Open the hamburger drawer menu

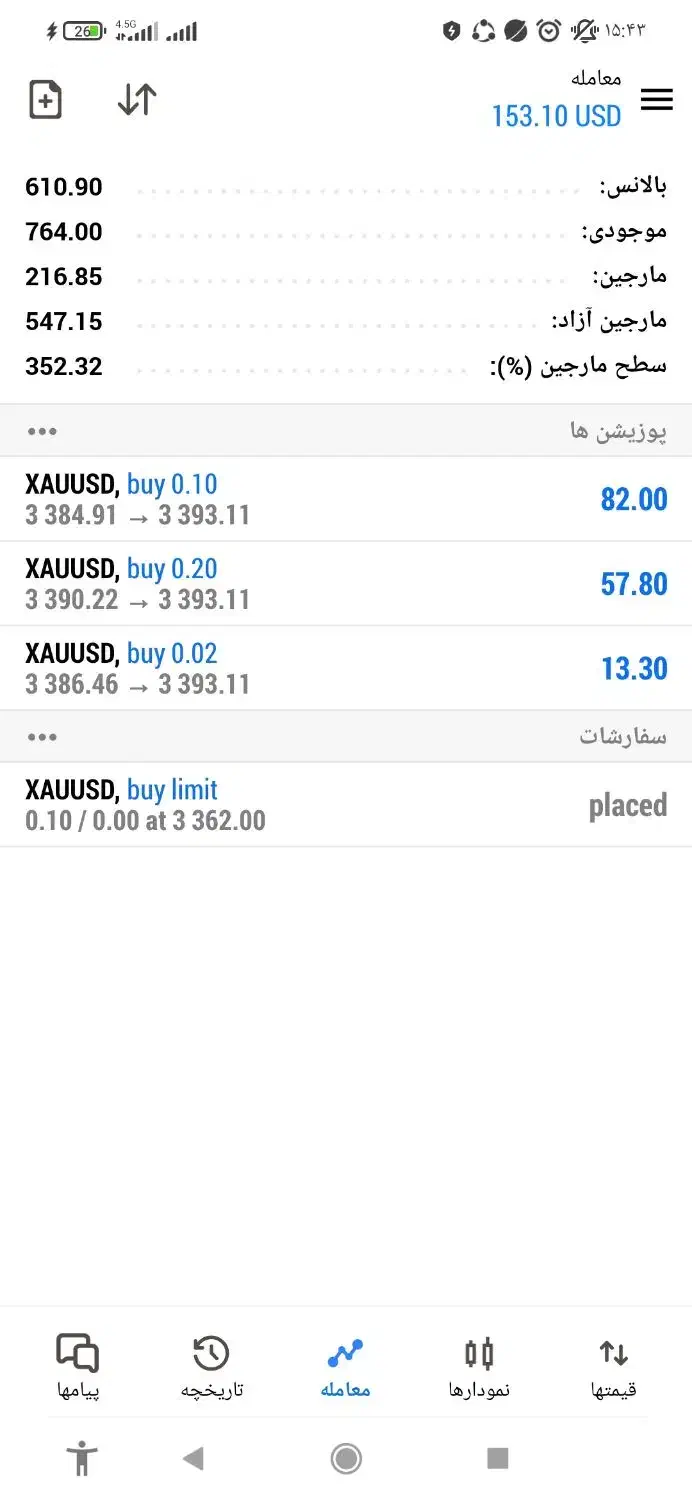click(656, 100)
